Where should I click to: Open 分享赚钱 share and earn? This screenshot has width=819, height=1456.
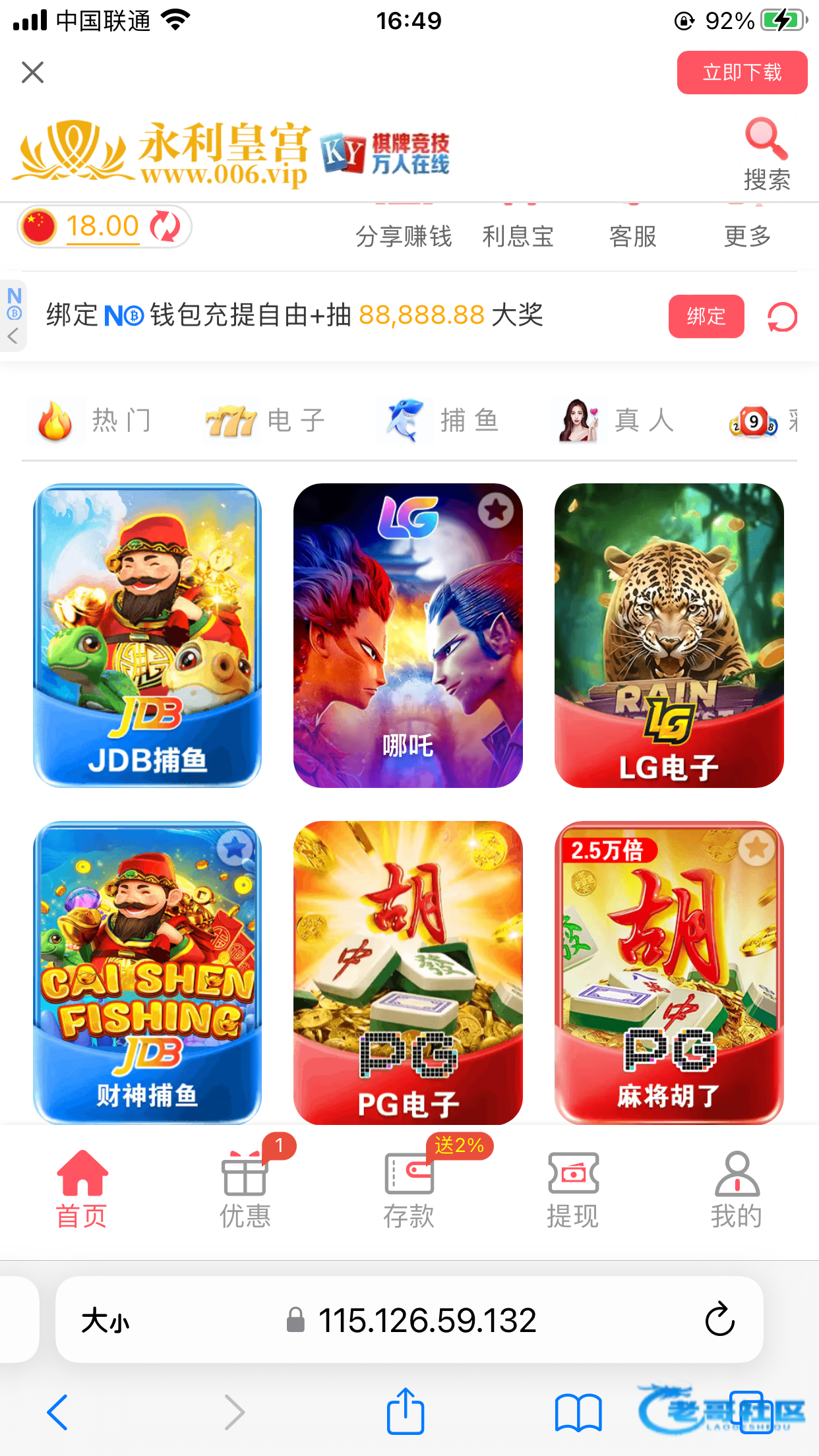point(404,235)
